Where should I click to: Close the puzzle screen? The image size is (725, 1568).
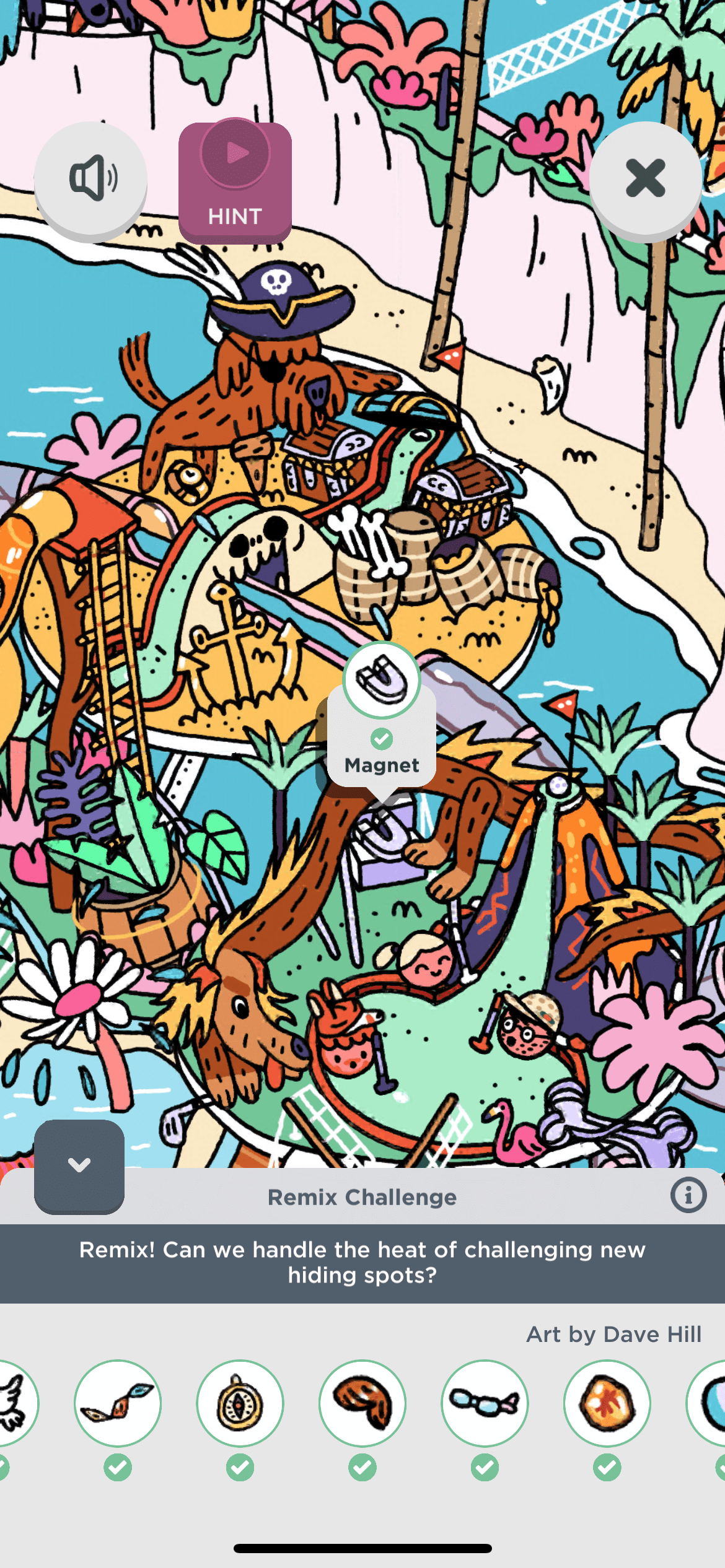pos(645,178)
